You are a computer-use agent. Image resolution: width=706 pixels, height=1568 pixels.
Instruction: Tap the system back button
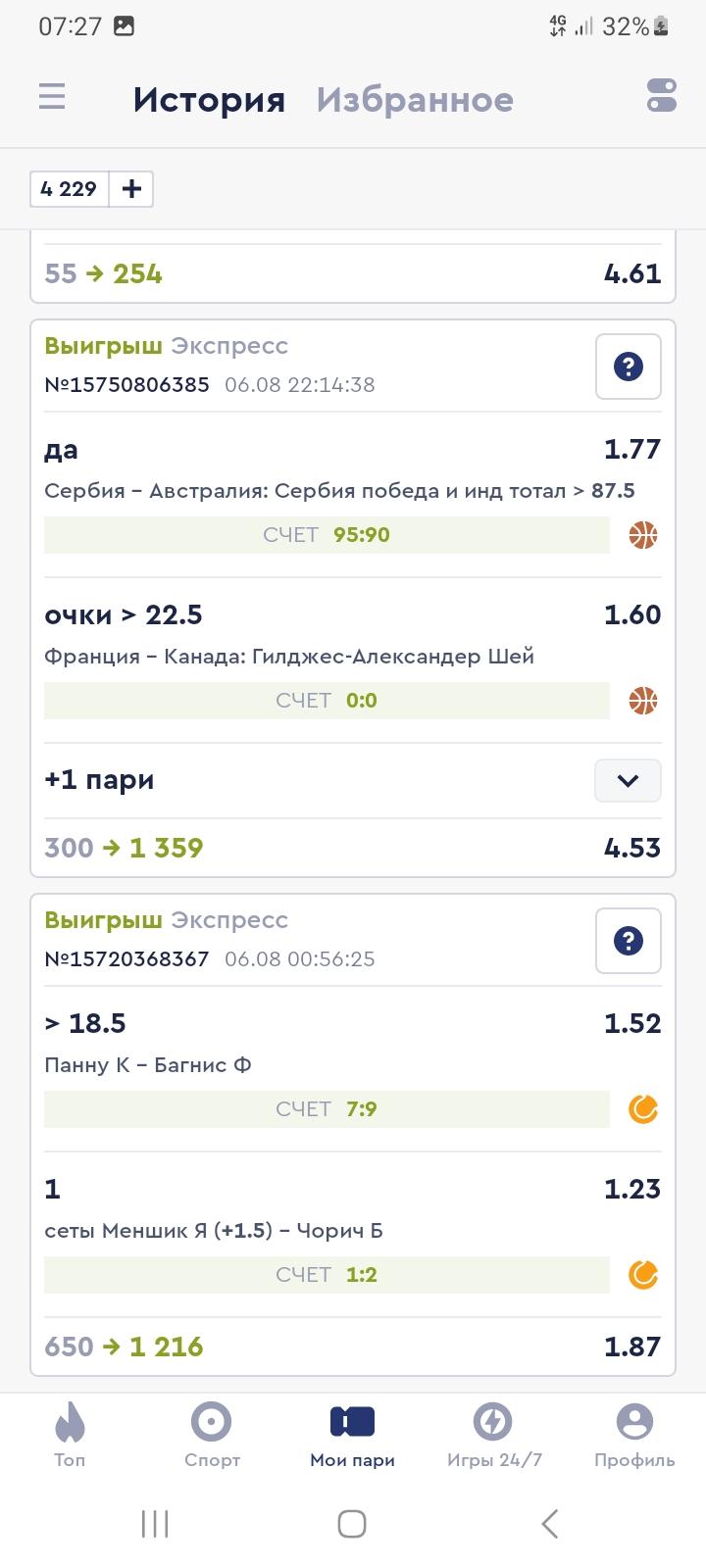tap(550, 1524)
